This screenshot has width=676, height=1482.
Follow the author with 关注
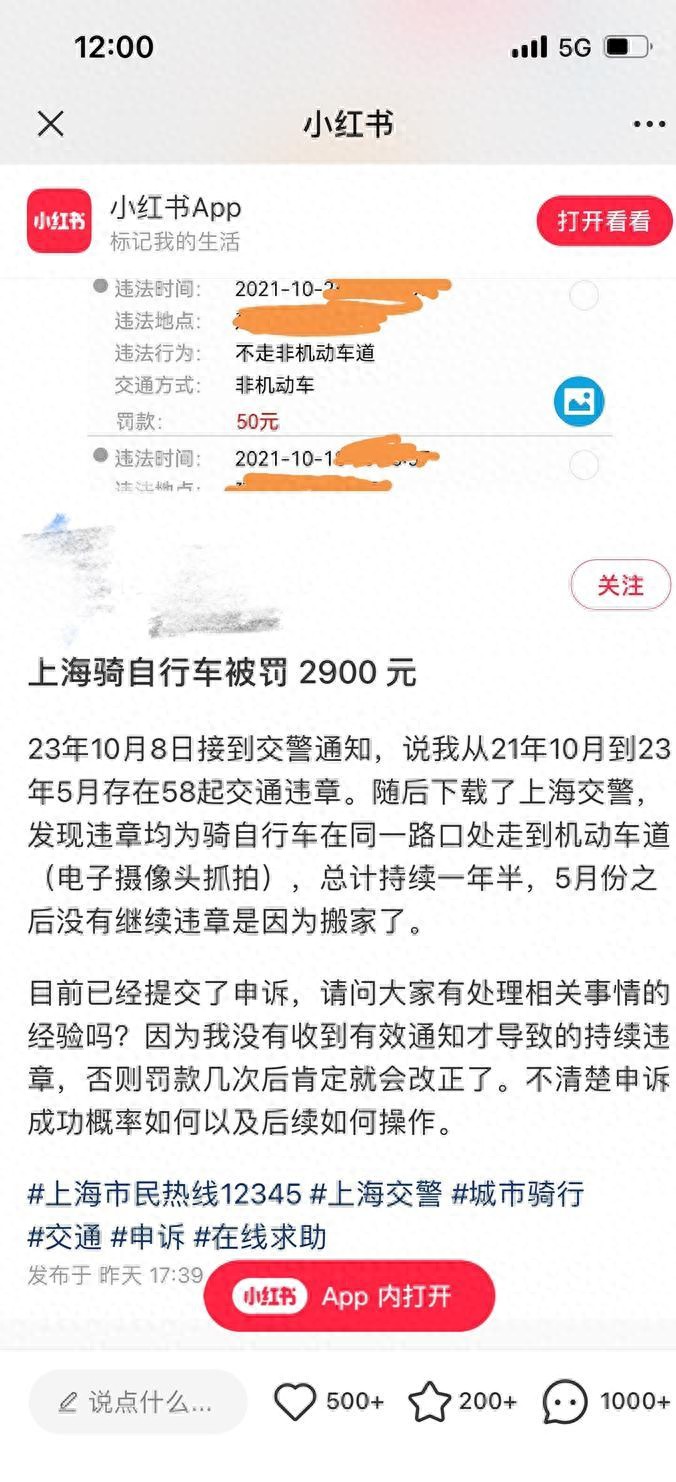[x=620, y=585]
